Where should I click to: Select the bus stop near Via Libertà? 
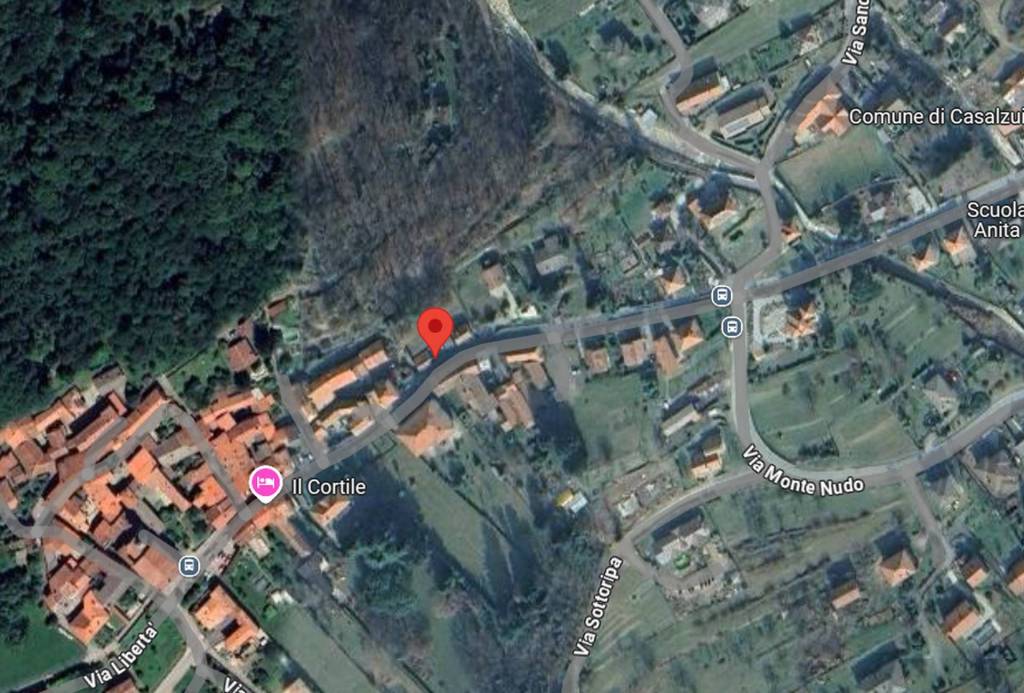pos(189,566)
